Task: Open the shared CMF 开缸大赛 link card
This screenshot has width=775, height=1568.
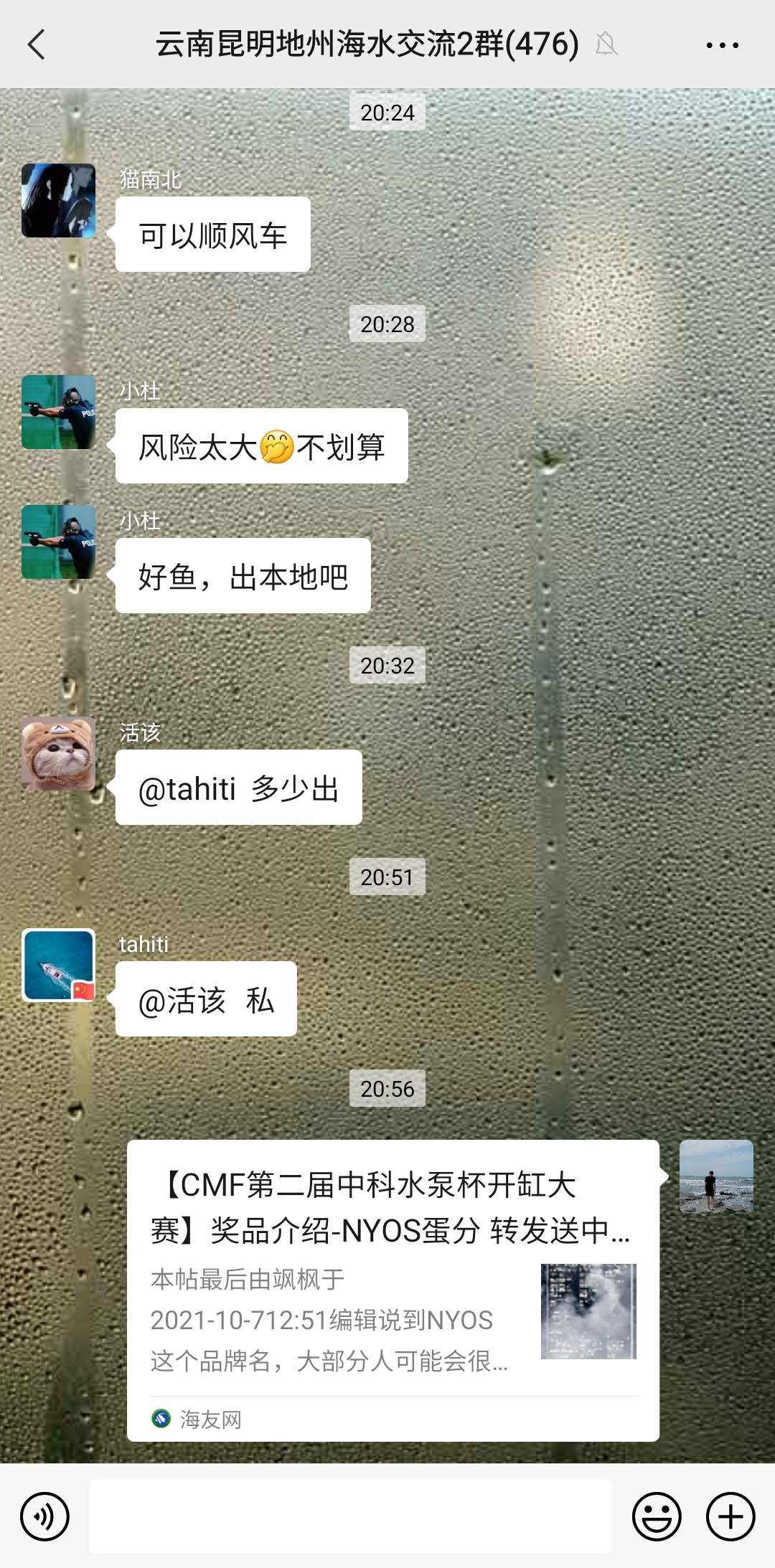Action: coord(393,1290)
